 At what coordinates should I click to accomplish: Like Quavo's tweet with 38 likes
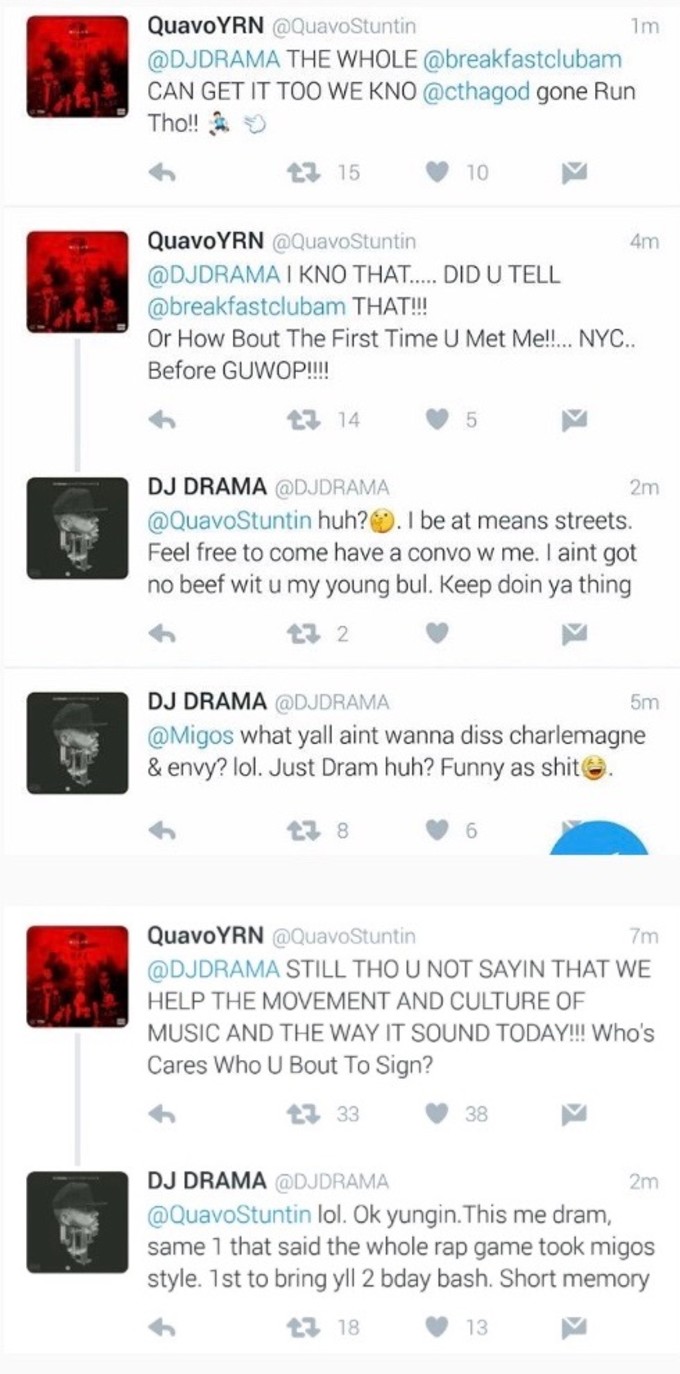(x=436, y=1114)
